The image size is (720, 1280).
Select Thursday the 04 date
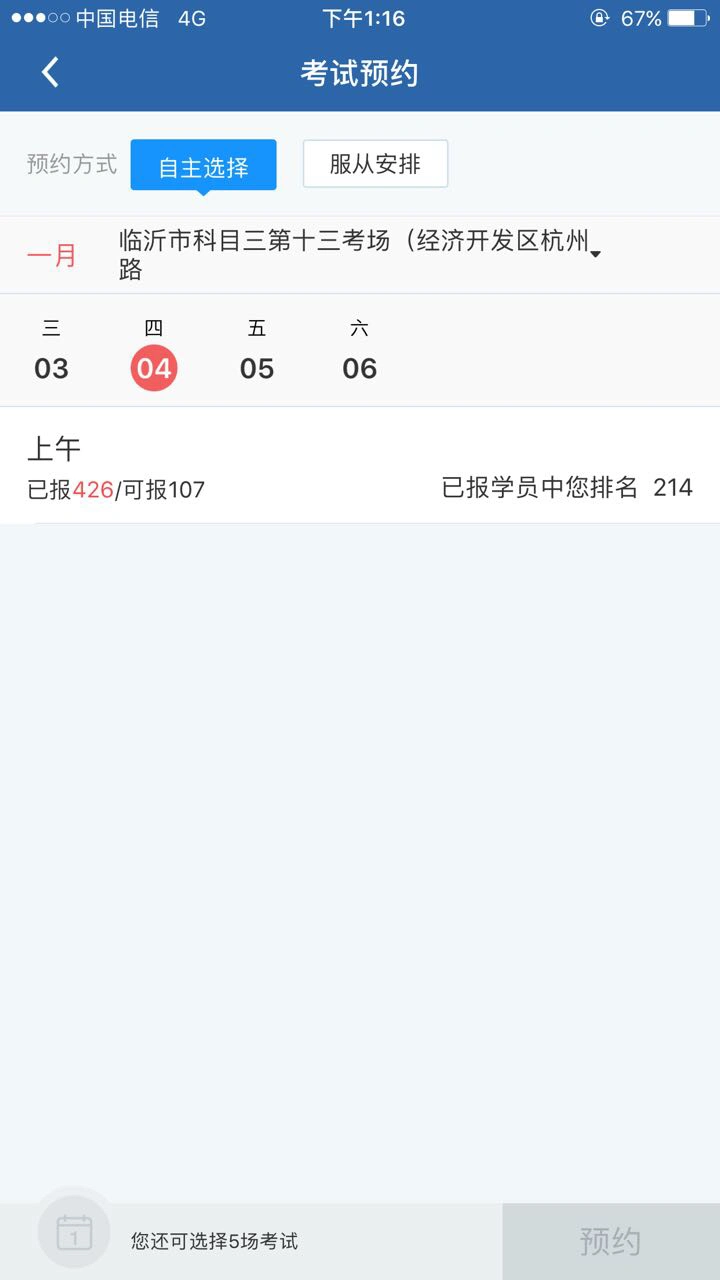(154, 356)
